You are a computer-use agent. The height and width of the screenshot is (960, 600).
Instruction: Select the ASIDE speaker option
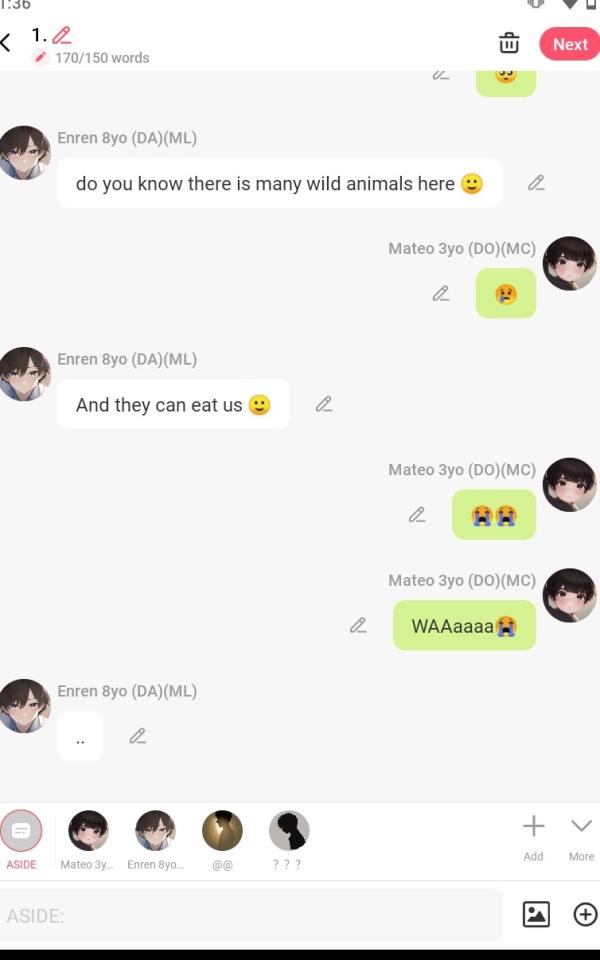(x=22, y=838)
